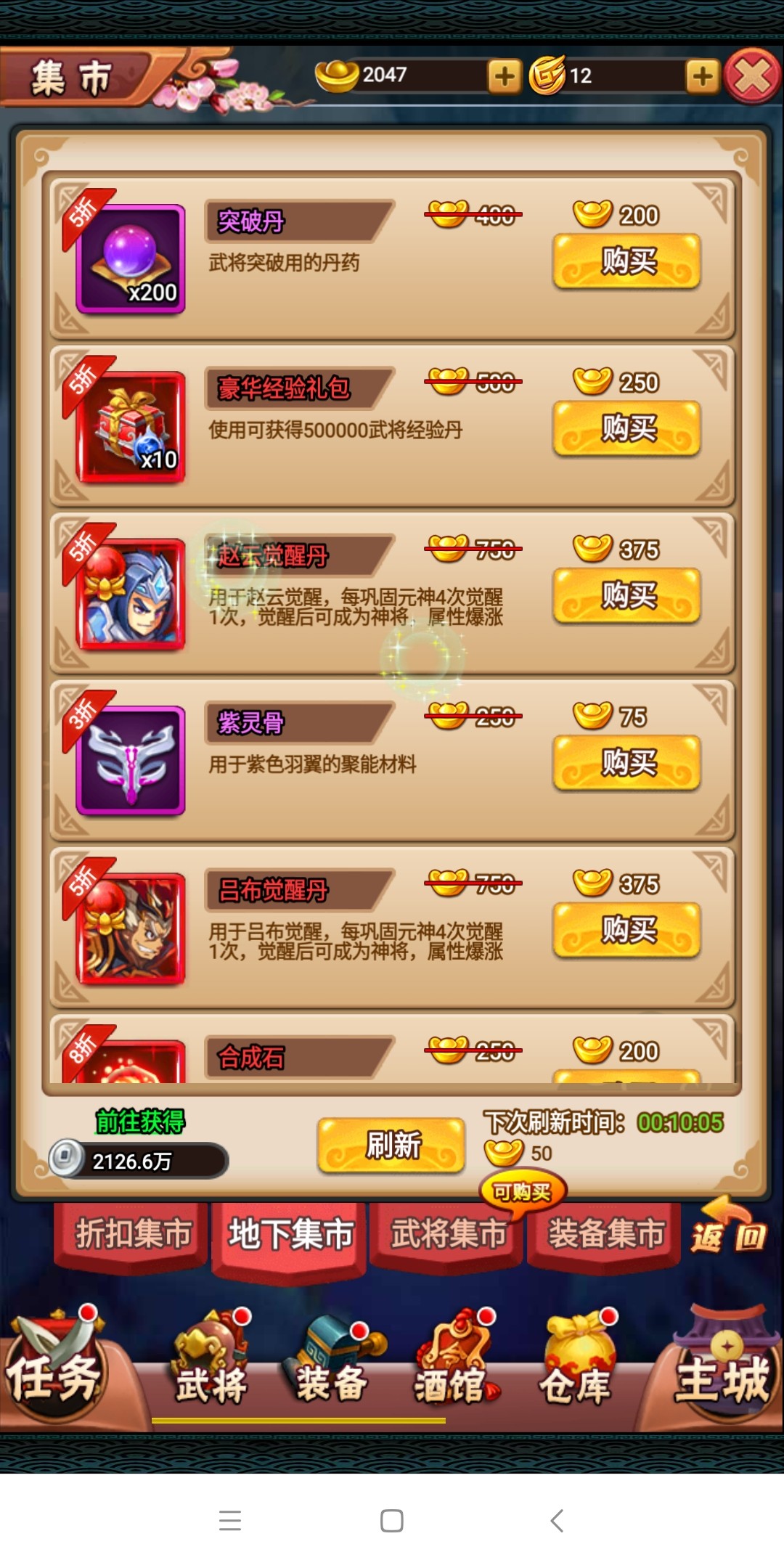
Task: Tap the system back button
Action: 557,1520
